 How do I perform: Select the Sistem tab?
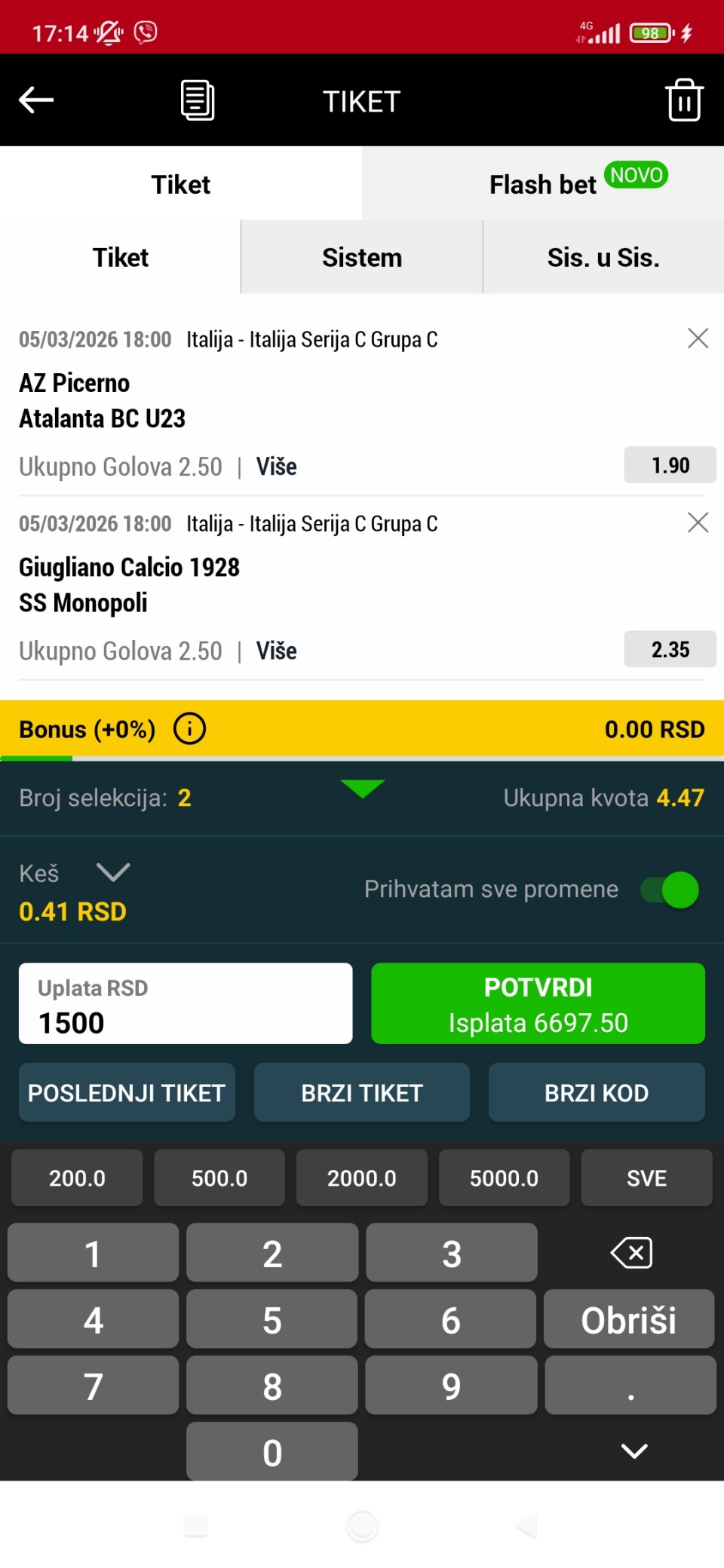click(x=362, y=258)
